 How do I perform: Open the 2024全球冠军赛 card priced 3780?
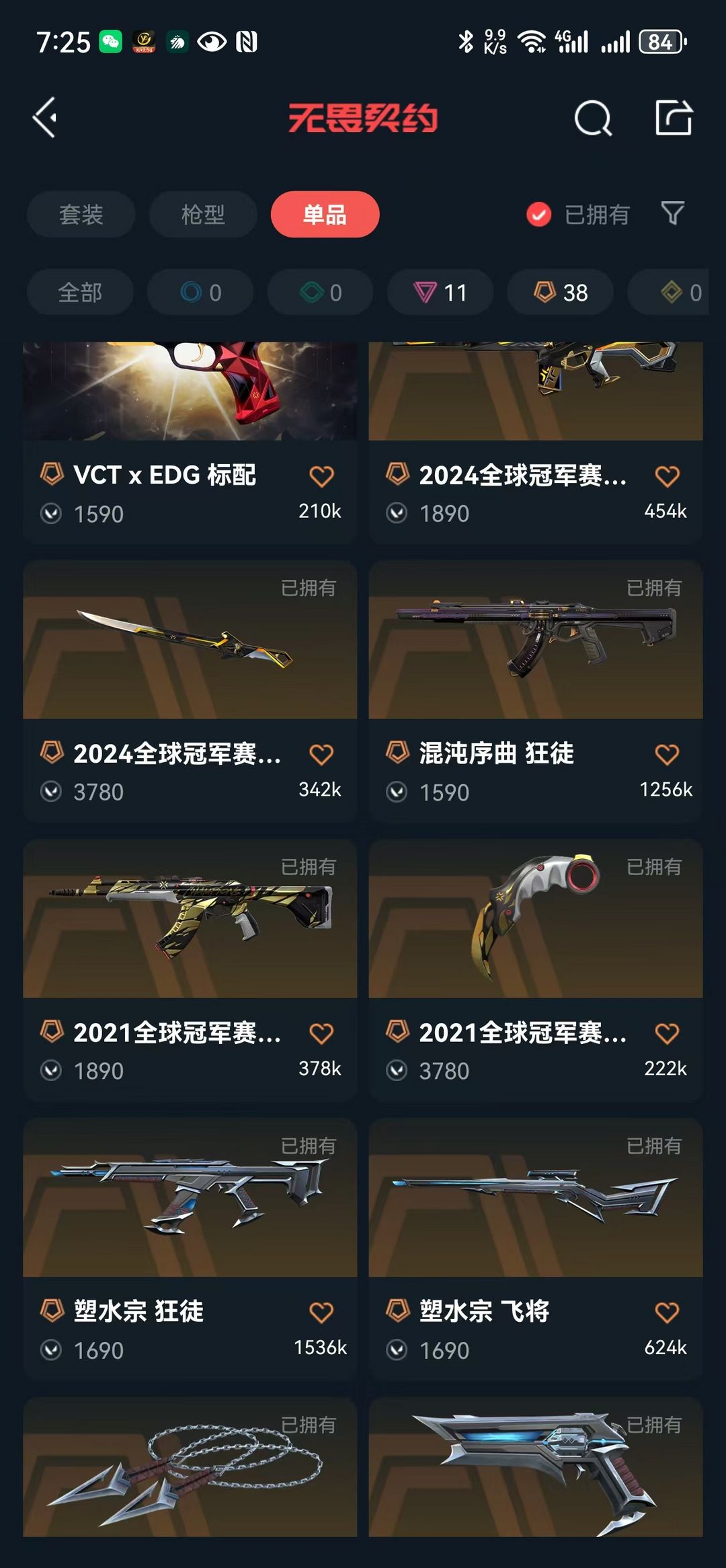(x=190, y=691)
